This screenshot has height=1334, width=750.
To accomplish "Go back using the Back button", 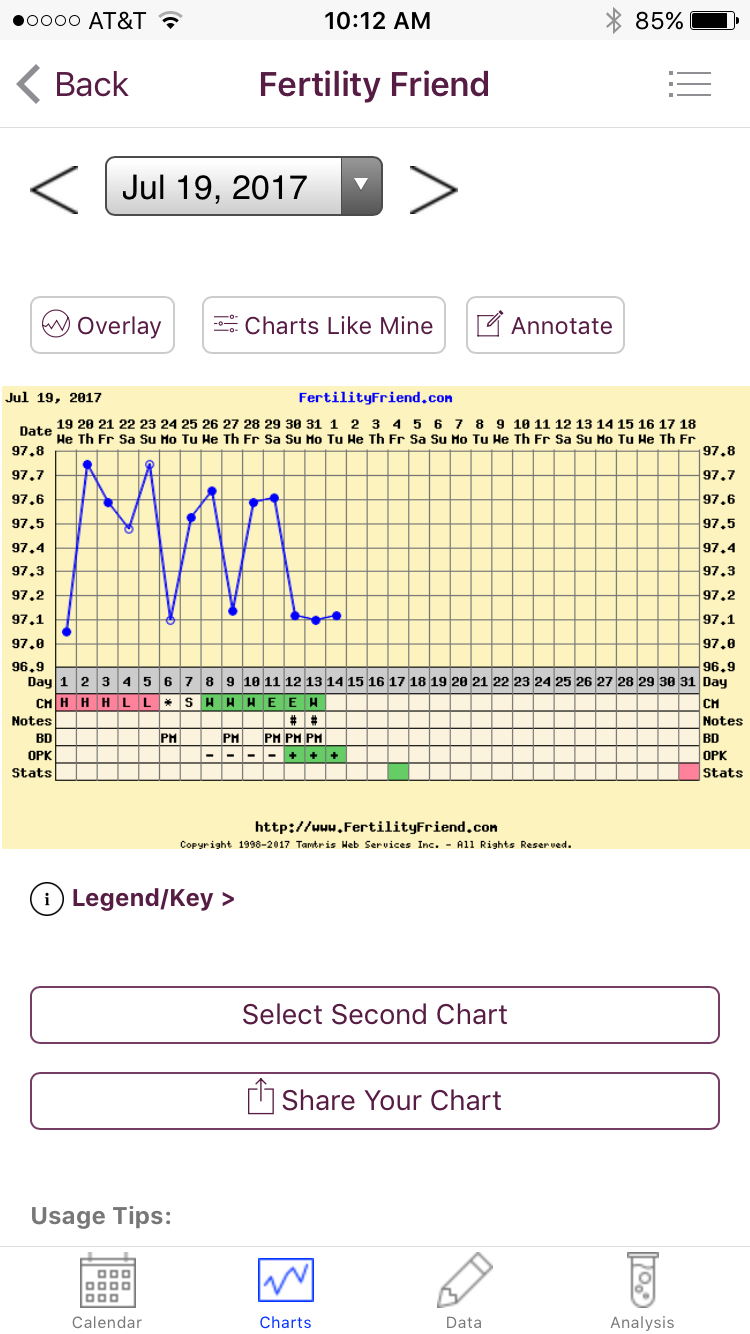I will (72, 85).
